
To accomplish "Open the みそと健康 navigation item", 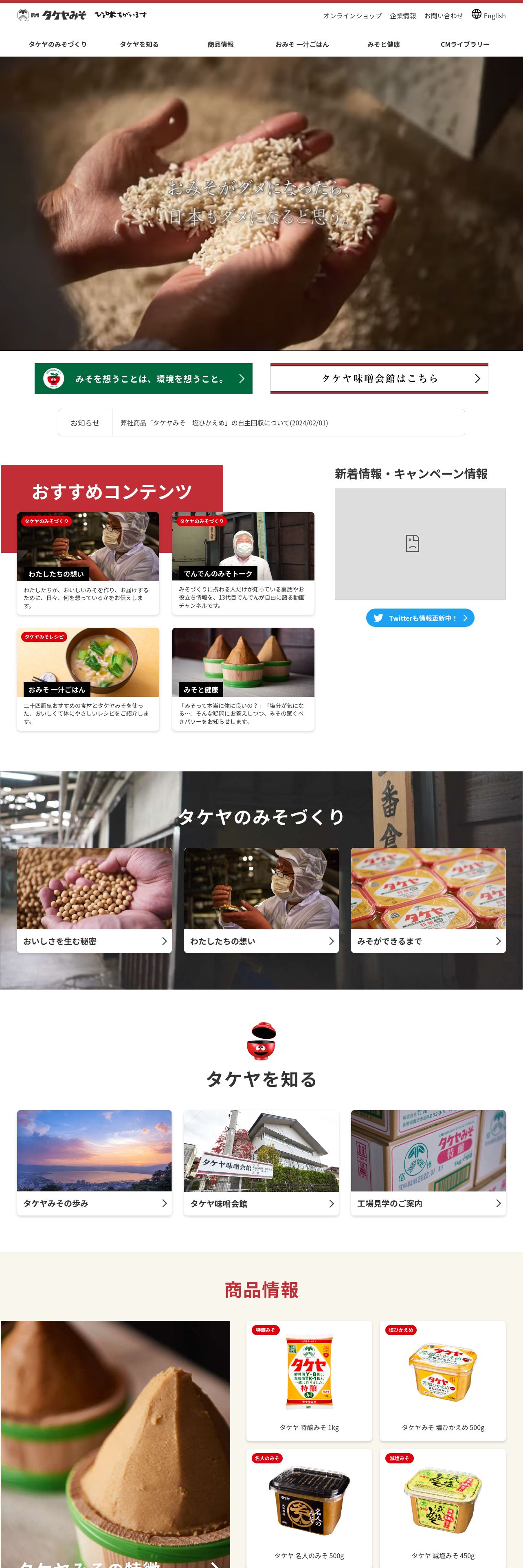I will pyautogui.click(x=384, y=44).
